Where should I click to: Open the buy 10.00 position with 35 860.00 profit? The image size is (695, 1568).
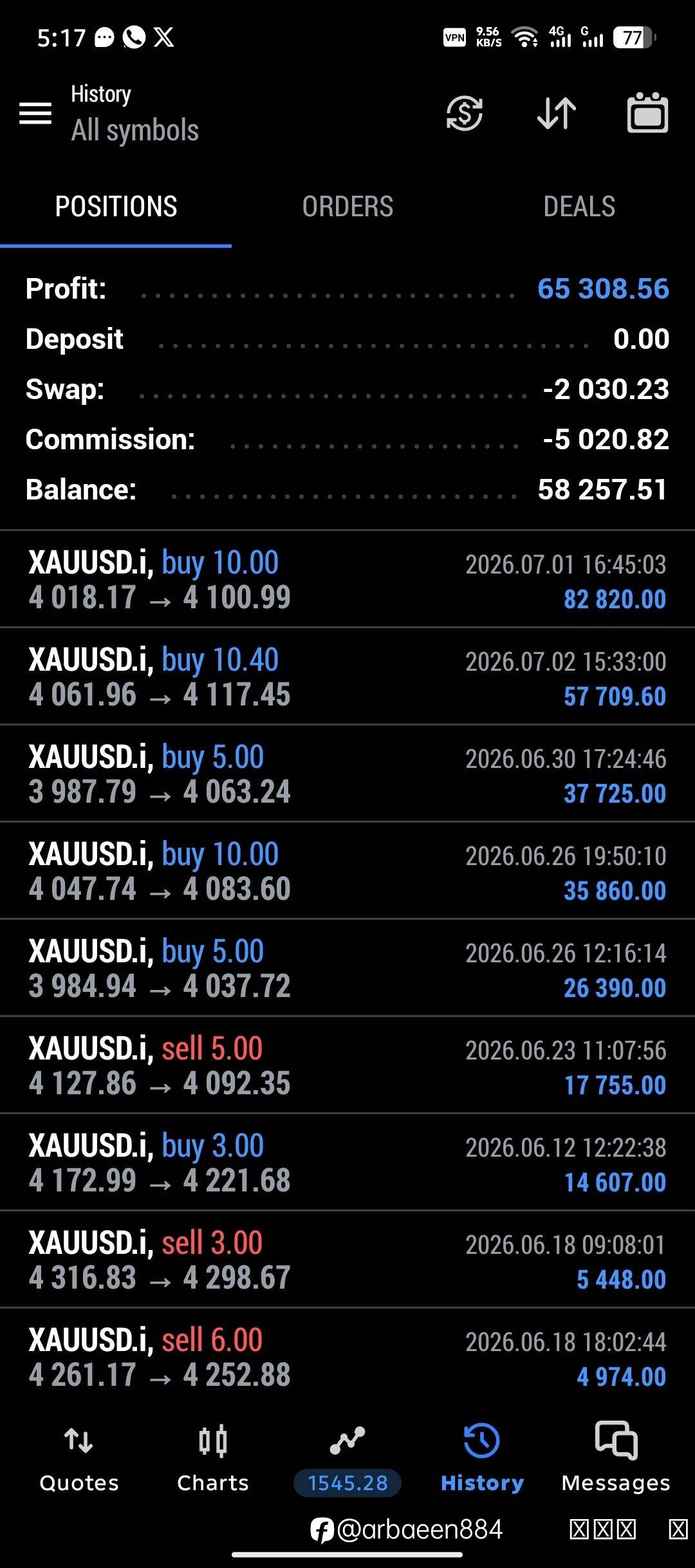click(x=347, y=871)
